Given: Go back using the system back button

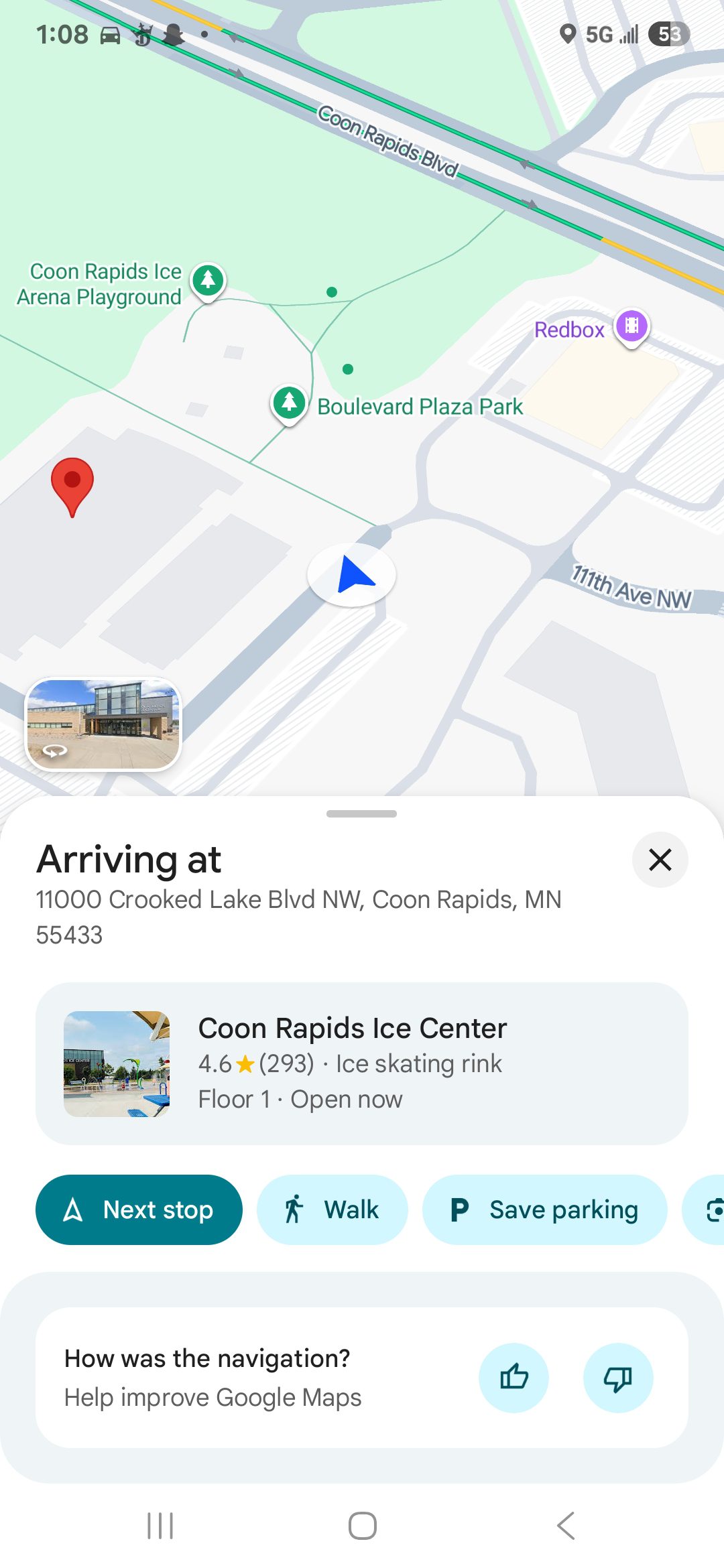Looking at the screenshot, I should (565, 1526).
